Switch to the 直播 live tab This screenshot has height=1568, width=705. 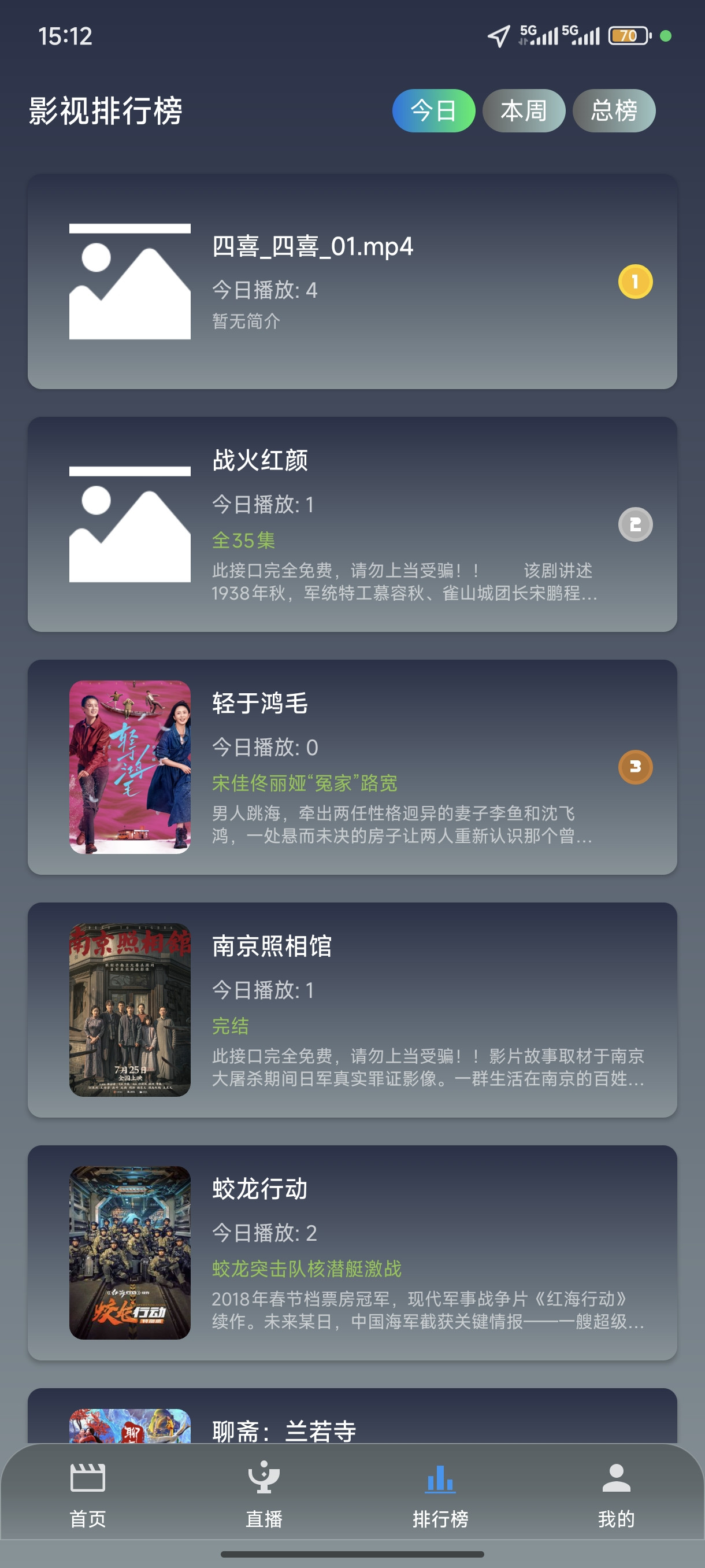pyautogui.click(x=264, y=1495)
